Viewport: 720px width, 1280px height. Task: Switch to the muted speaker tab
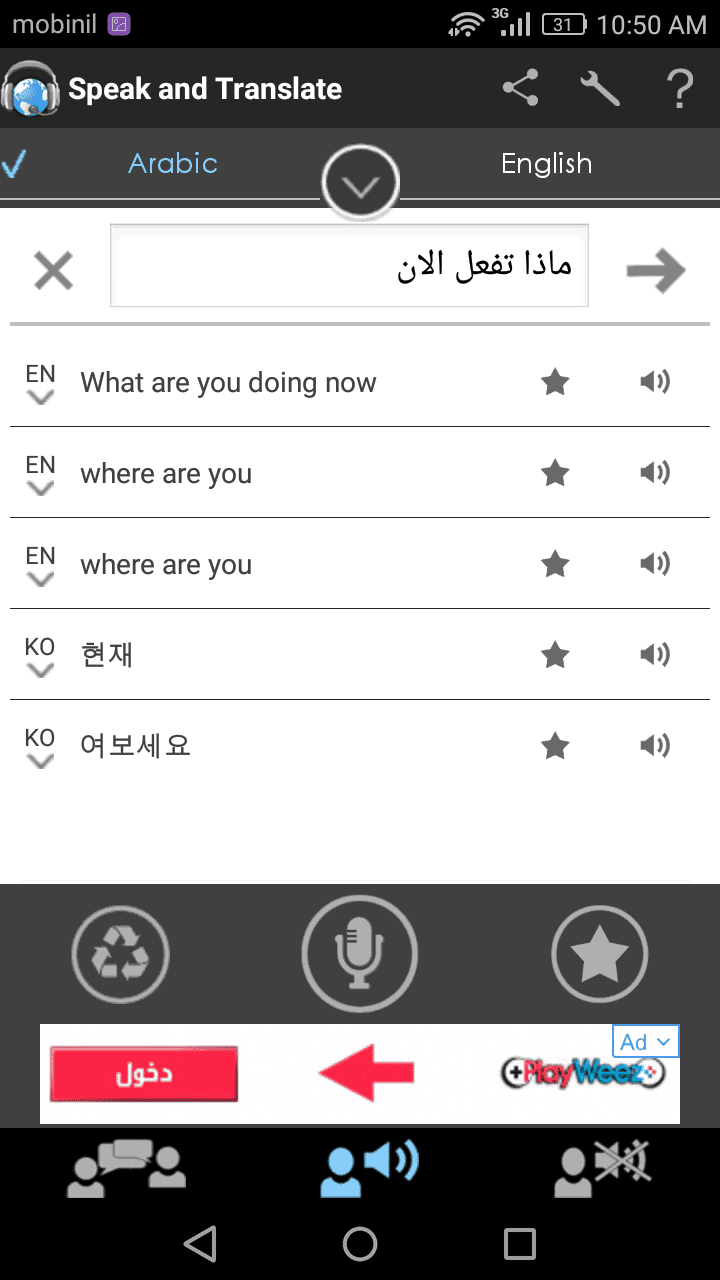click(x=602, y=1168)
